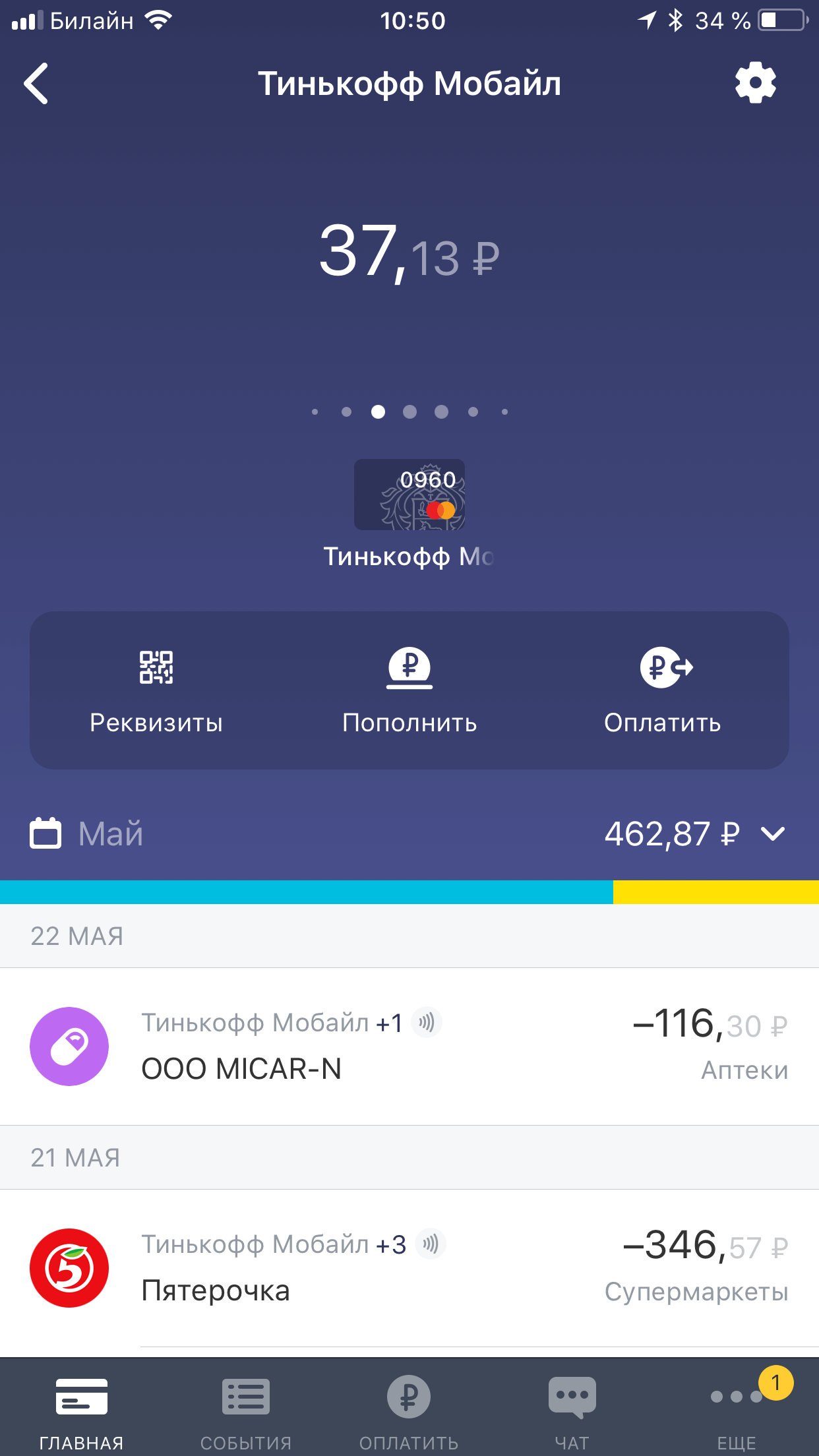This screenshot has height=1456, width=819.
Task: Open Реквизиты account details
Action: pyautogui.click(x=156, y=690)
